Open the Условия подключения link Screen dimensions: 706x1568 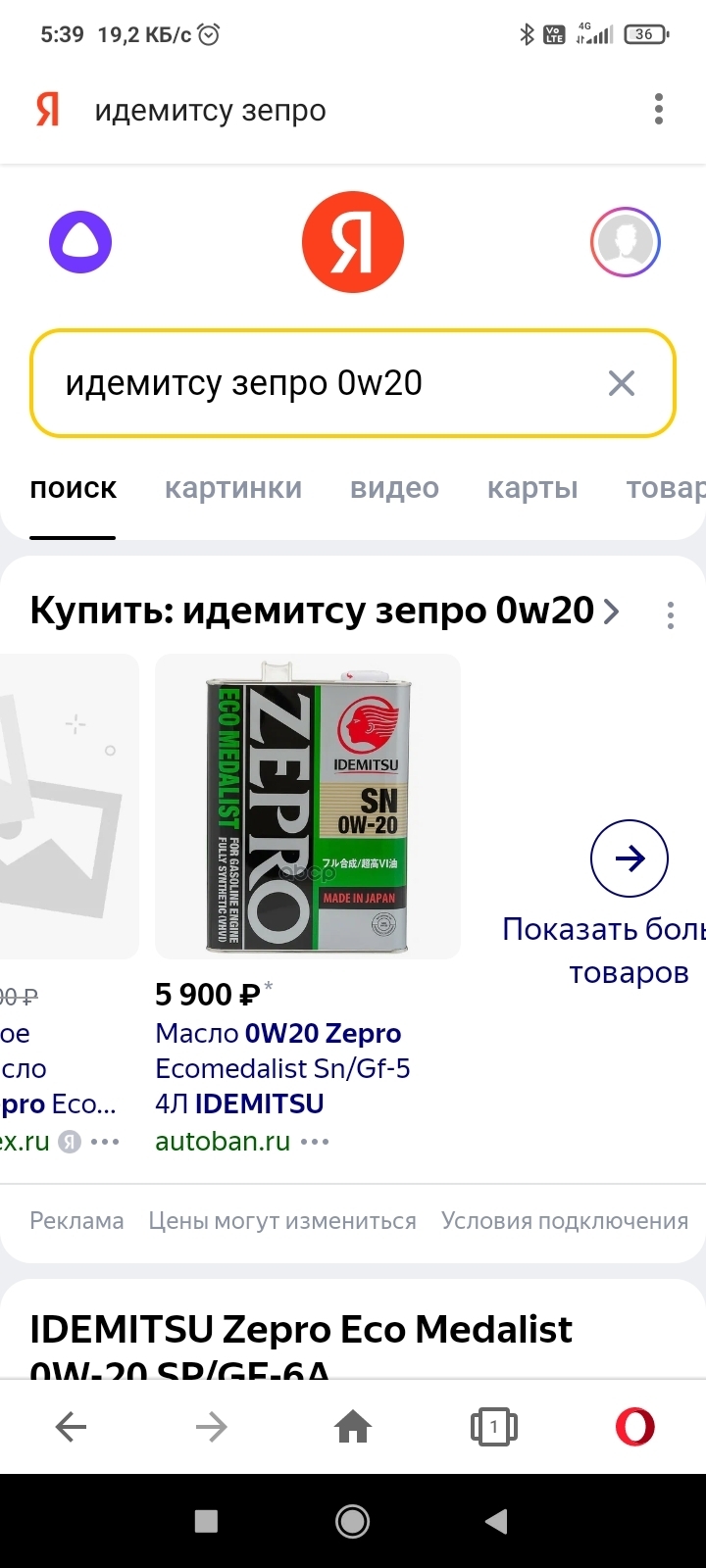pyautogui.click(x=565, y=1221)
